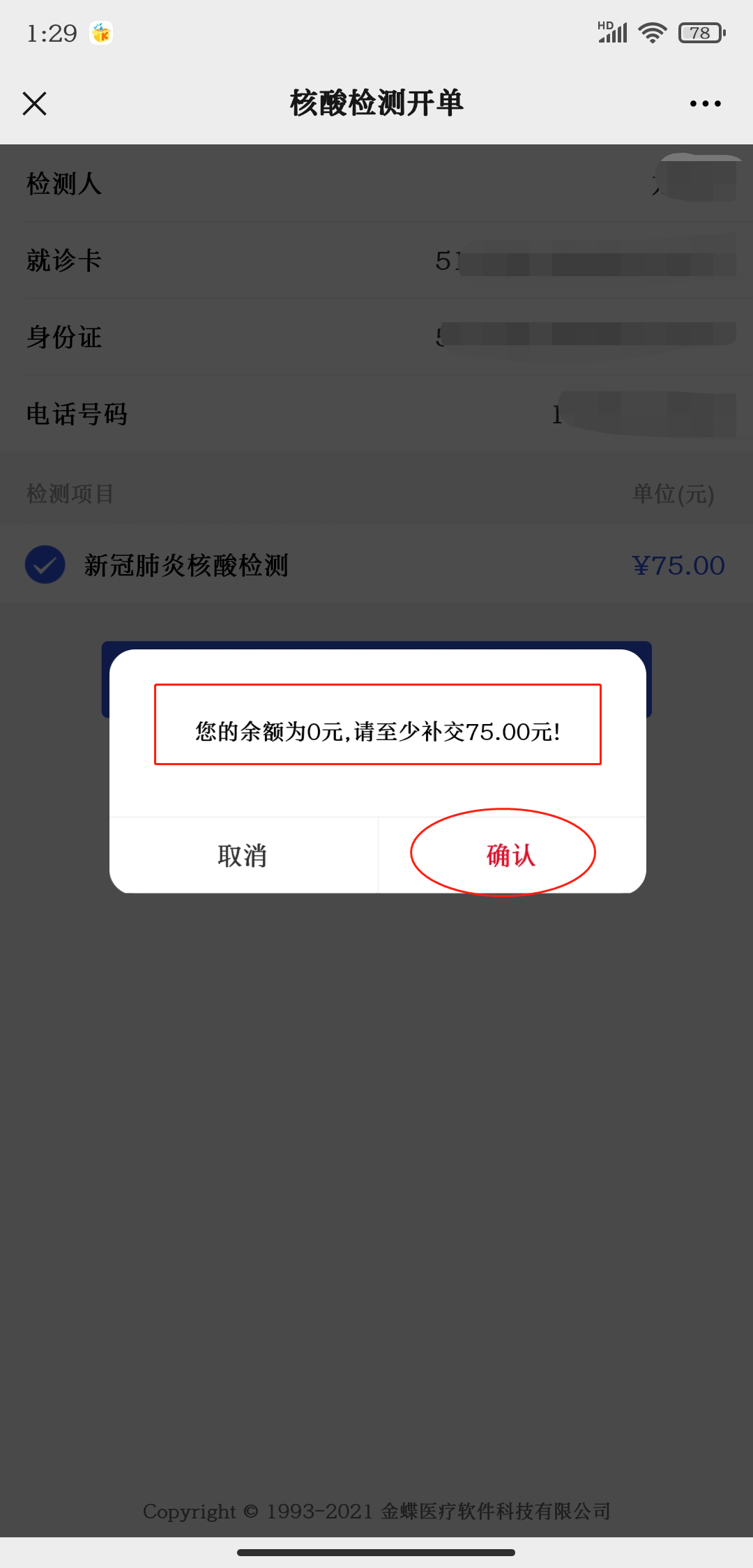This screenshot has width=753, height=1568.
Task: Close the 核酸检测开单 page
Action: 34,103
